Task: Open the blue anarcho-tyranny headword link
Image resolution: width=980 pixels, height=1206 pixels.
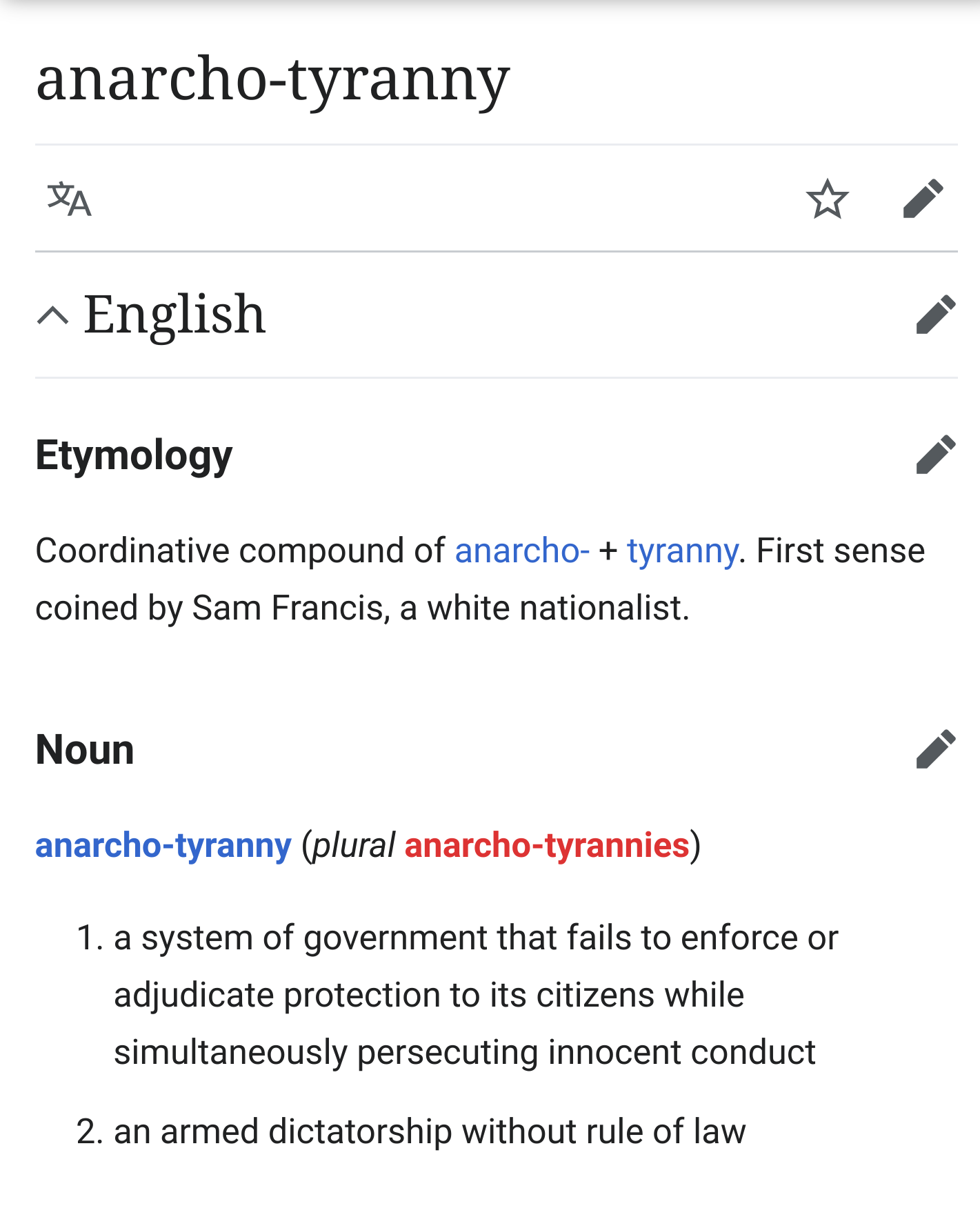Action: [x=163, y=846]
